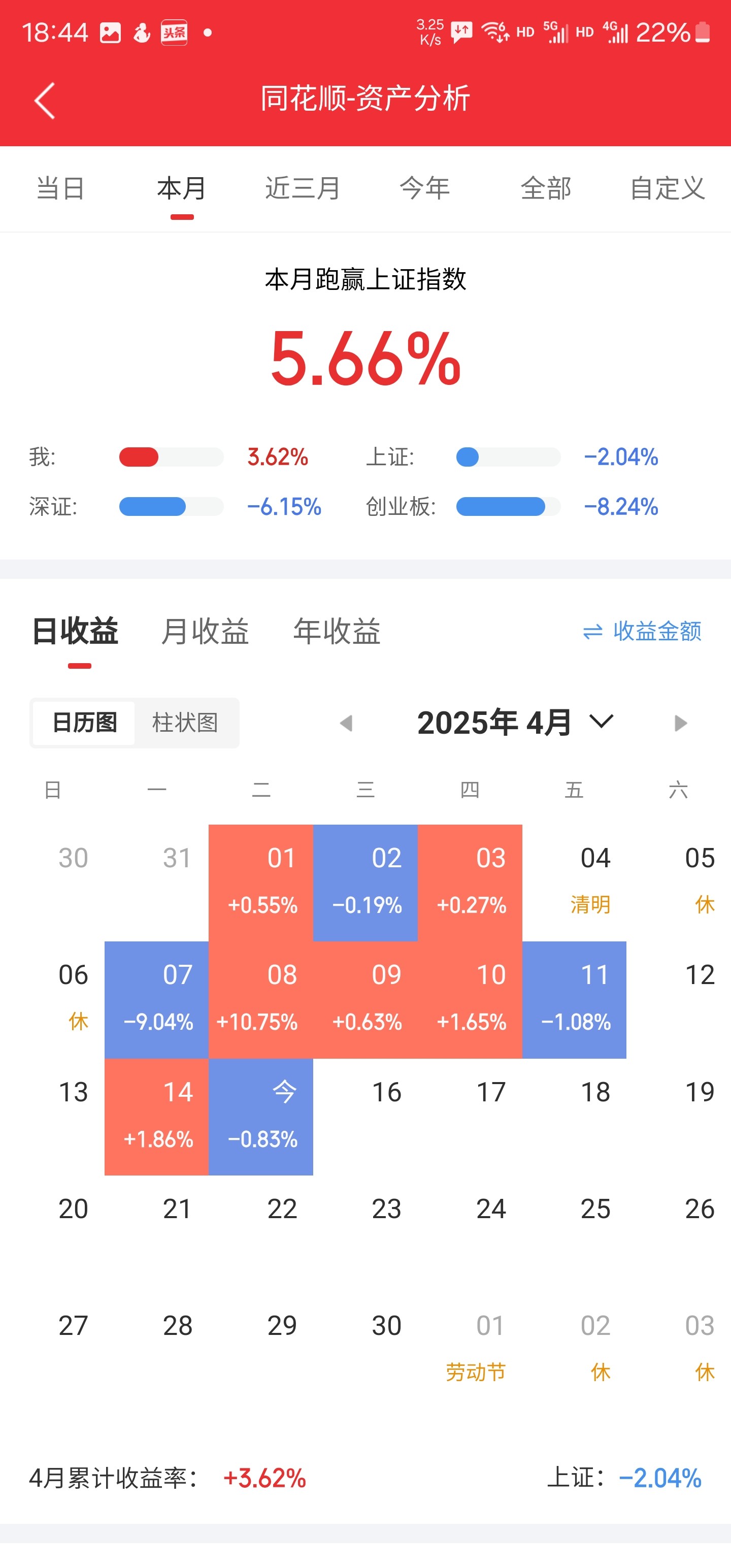Toggle display to 收益金额
731x1568 pixels.
click(x=642, y=631)
